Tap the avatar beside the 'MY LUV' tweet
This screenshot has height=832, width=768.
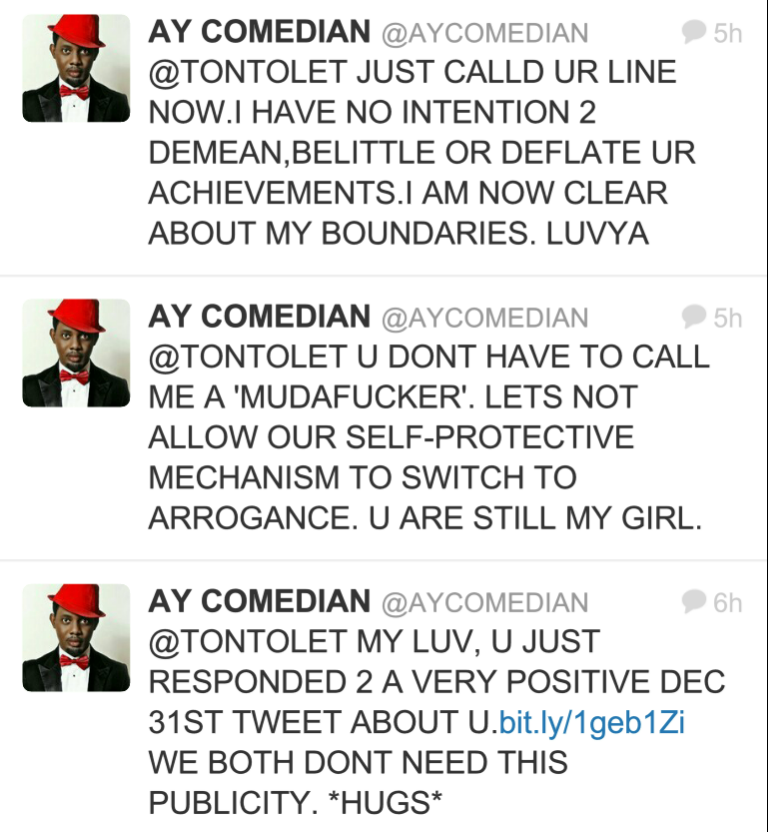tap(76, 638)
